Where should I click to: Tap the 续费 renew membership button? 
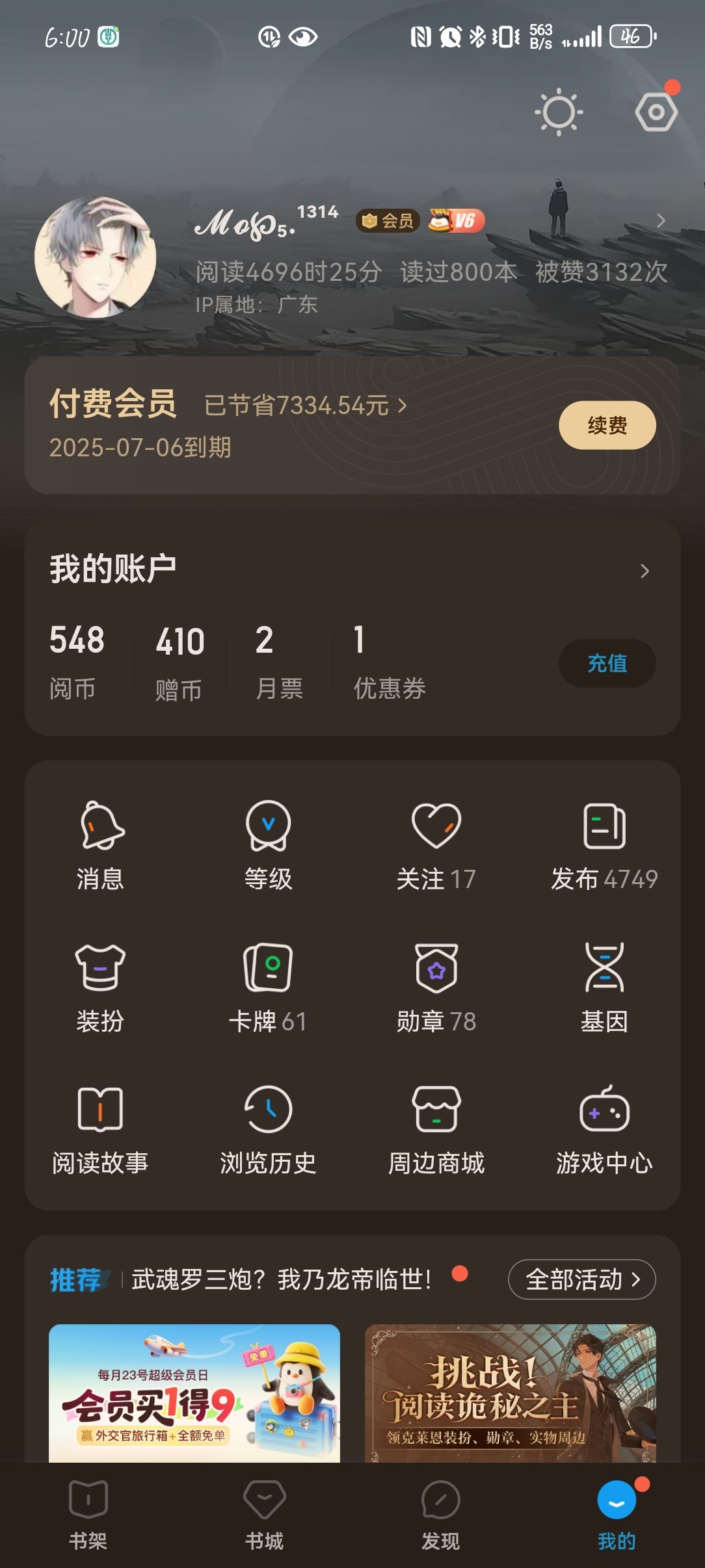click(607, 425)
